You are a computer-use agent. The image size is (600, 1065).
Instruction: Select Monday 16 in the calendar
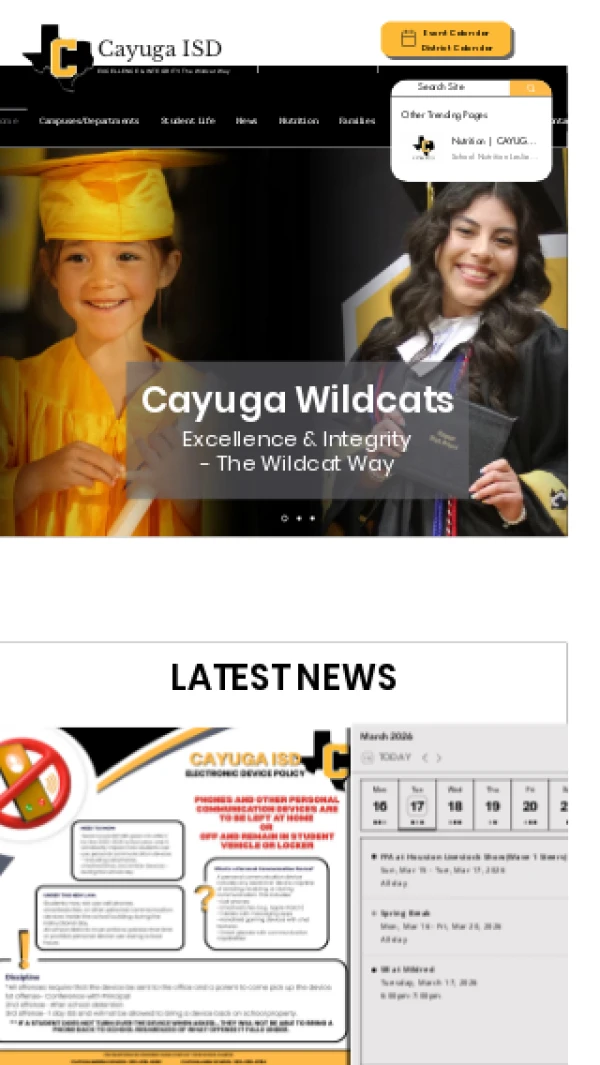click(380, 805)
